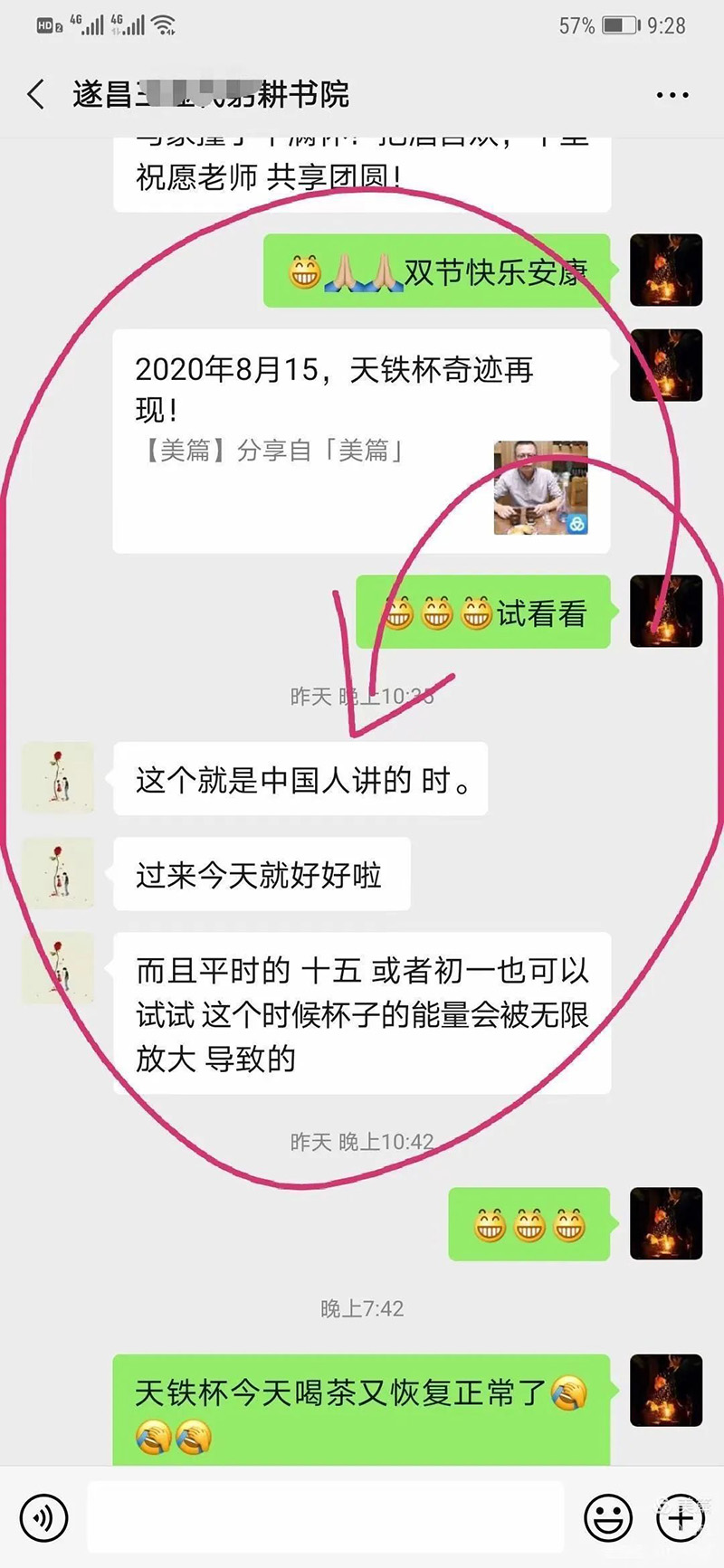Go back from the chat

click(x=36, y=94)
